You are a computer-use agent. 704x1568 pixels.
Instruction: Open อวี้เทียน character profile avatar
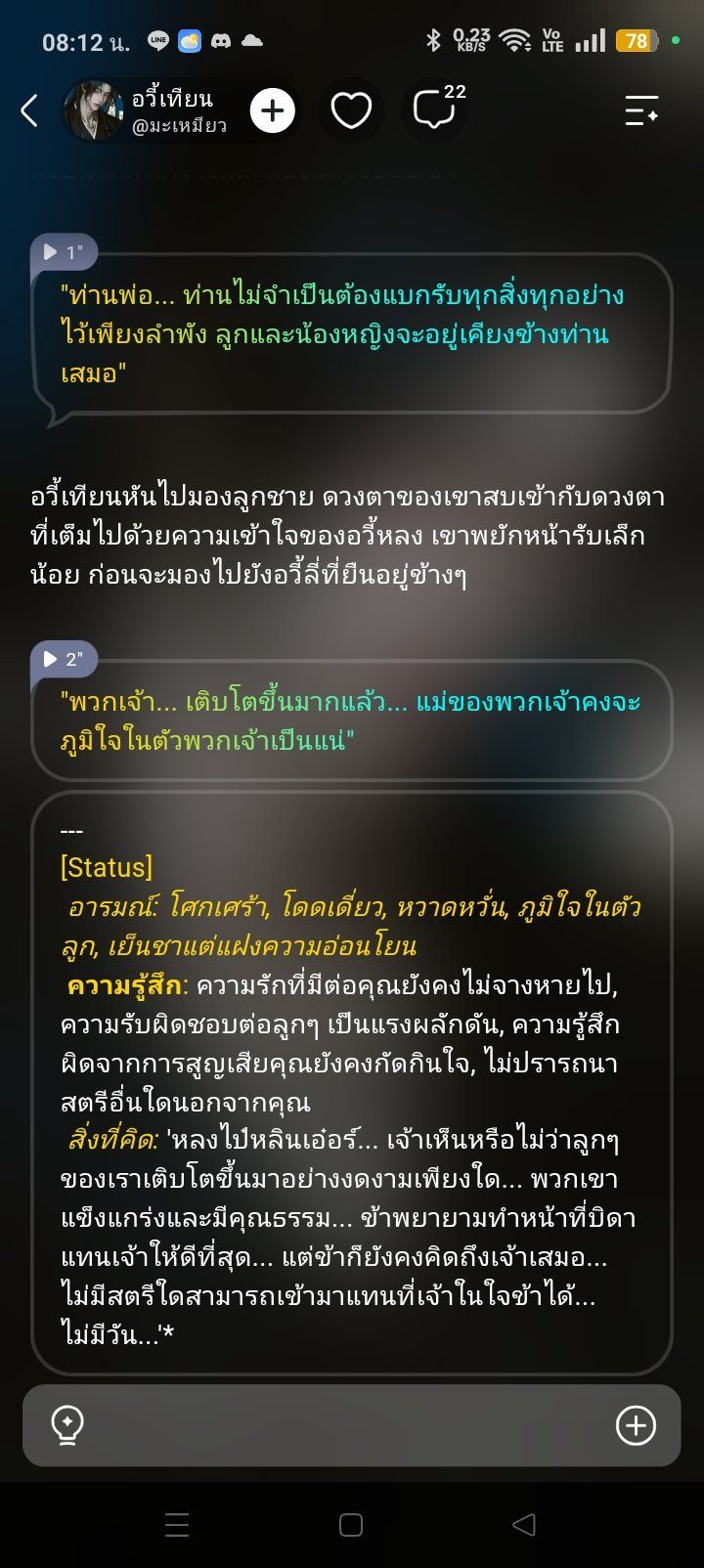[94, 110]
